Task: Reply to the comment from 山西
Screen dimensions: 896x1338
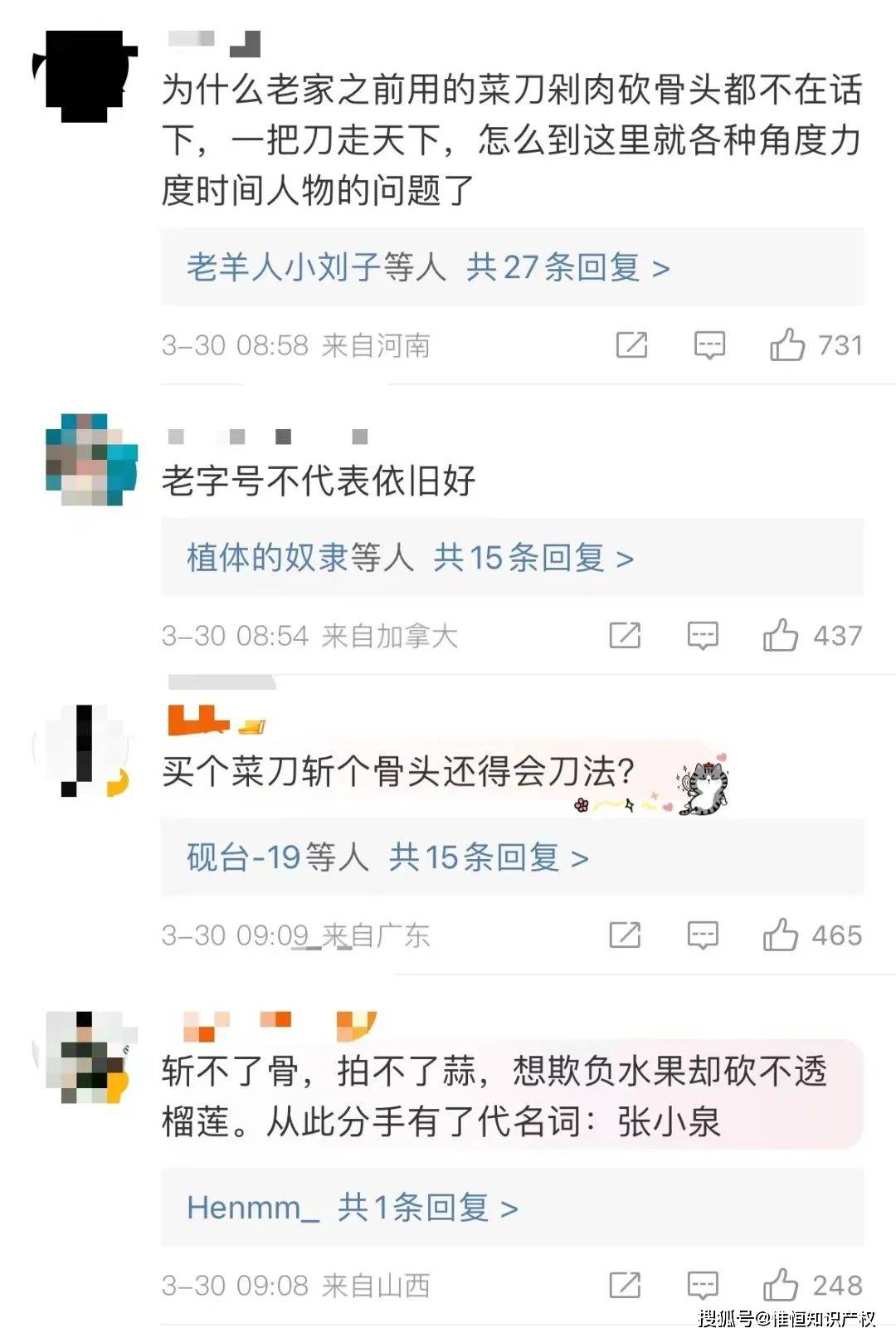Action: tap(703, 1286)
